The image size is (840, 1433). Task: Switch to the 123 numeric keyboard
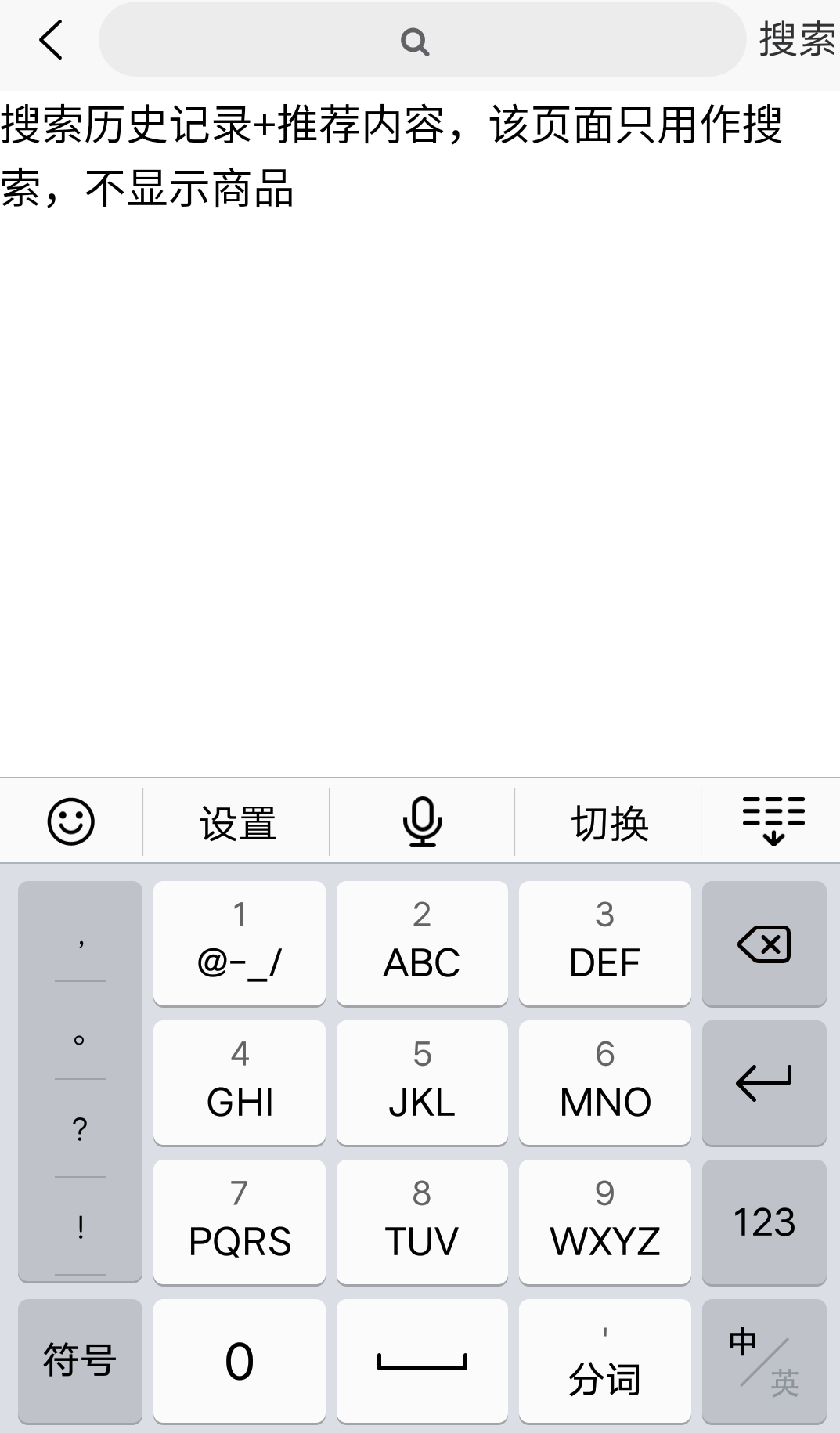click(764, 1222)
